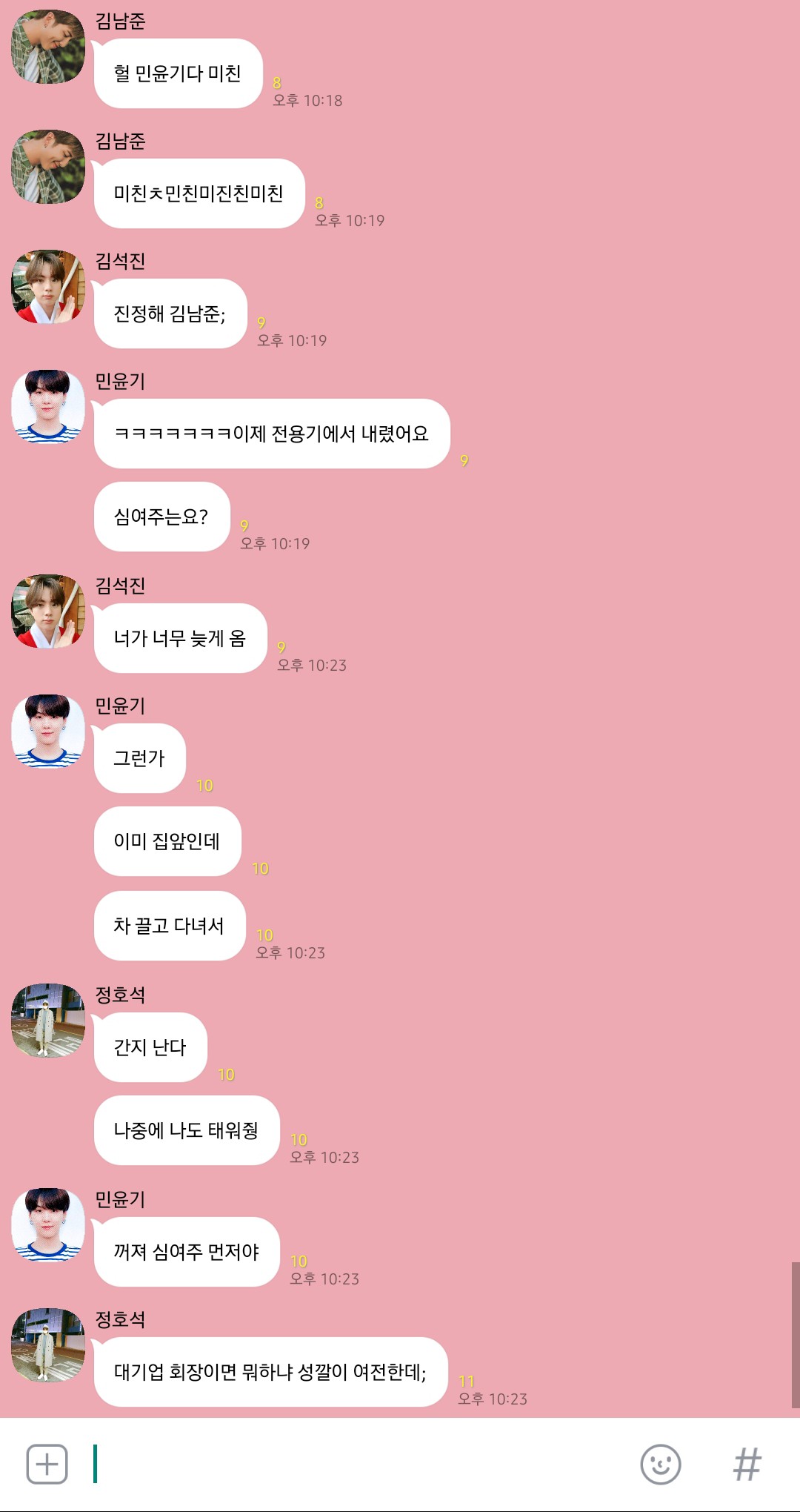Open 민윤기's profile photo beside '꺼져 심여주 먼저야'
Screen dimensions: 800x1512
click(48, 1224)
